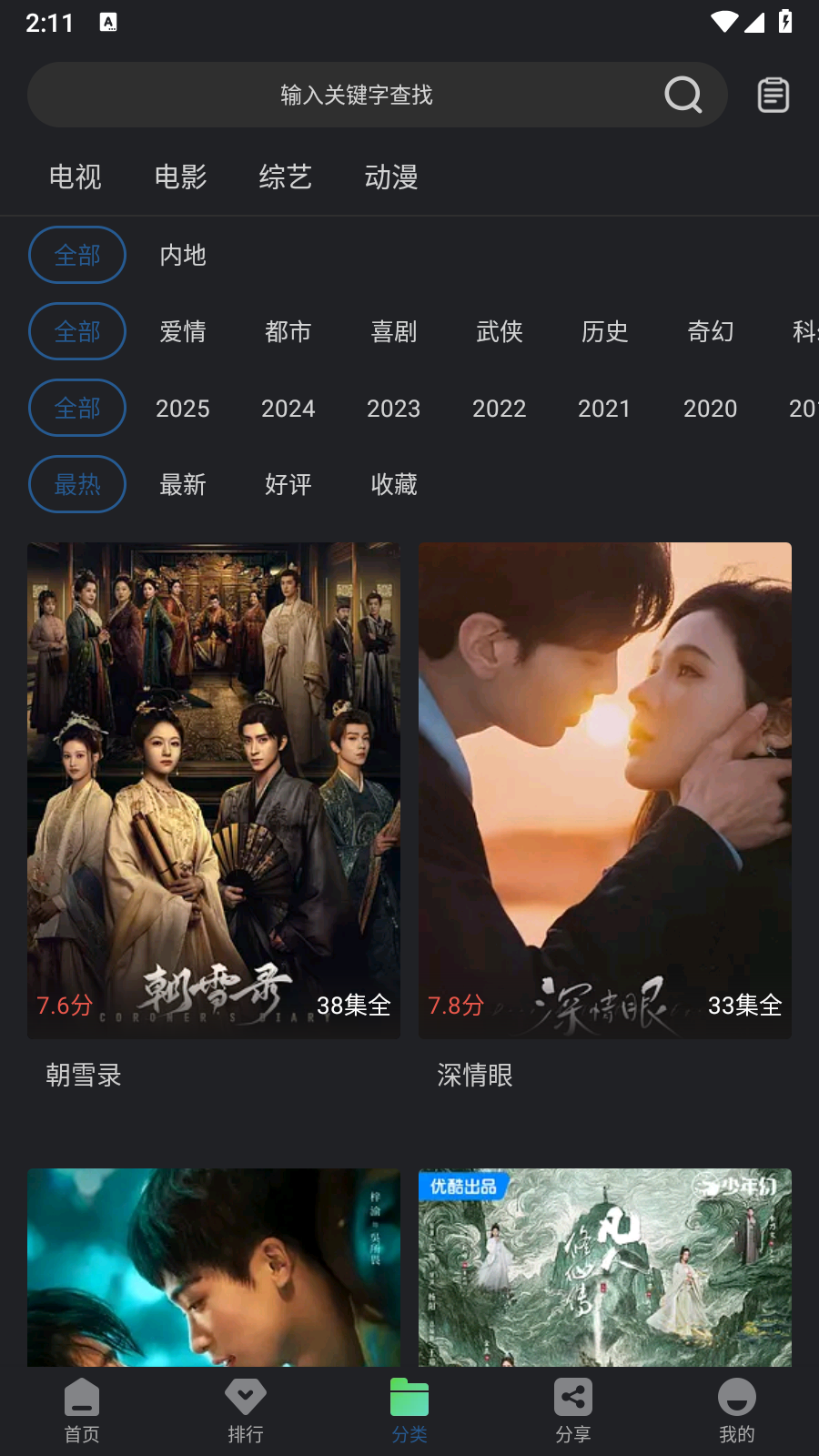Switch to the 动漫 tab
Screen dimensions: 819x1456
coord(390,177)
